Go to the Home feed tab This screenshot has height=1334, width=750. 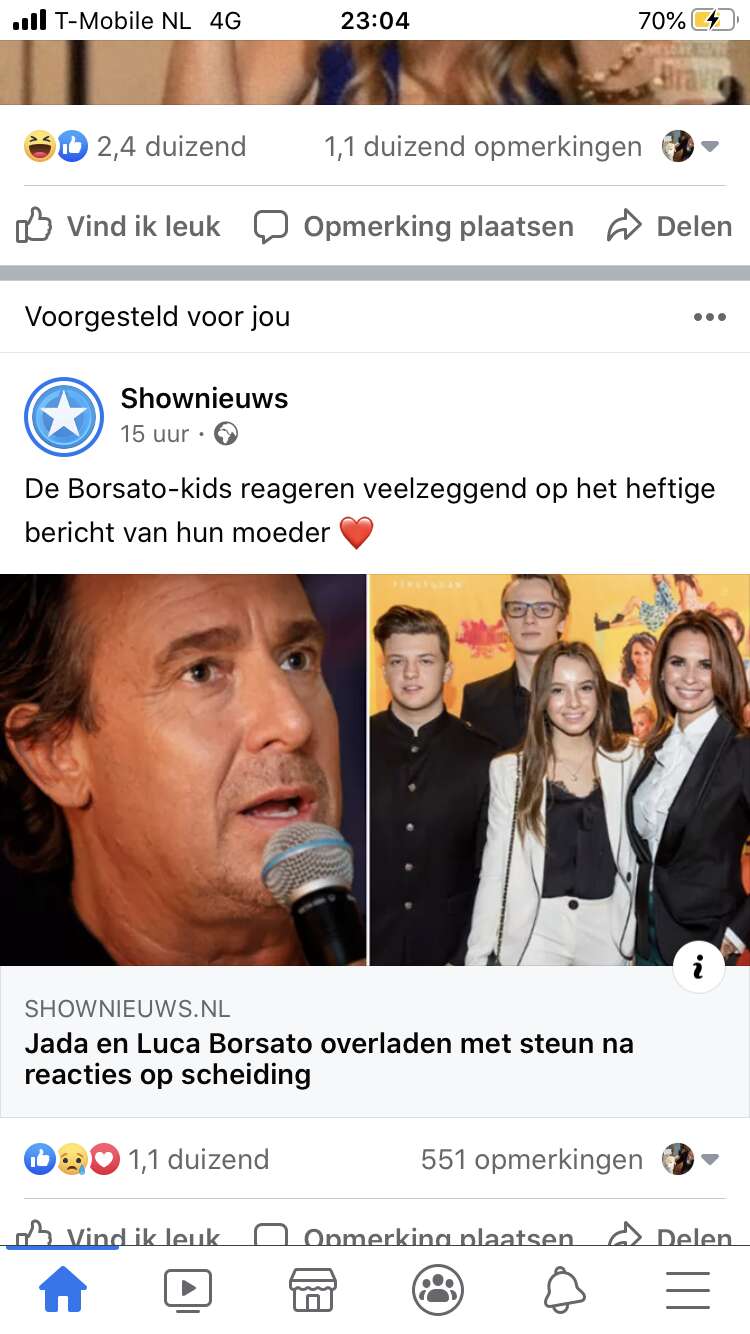(x=63, y=1290)
